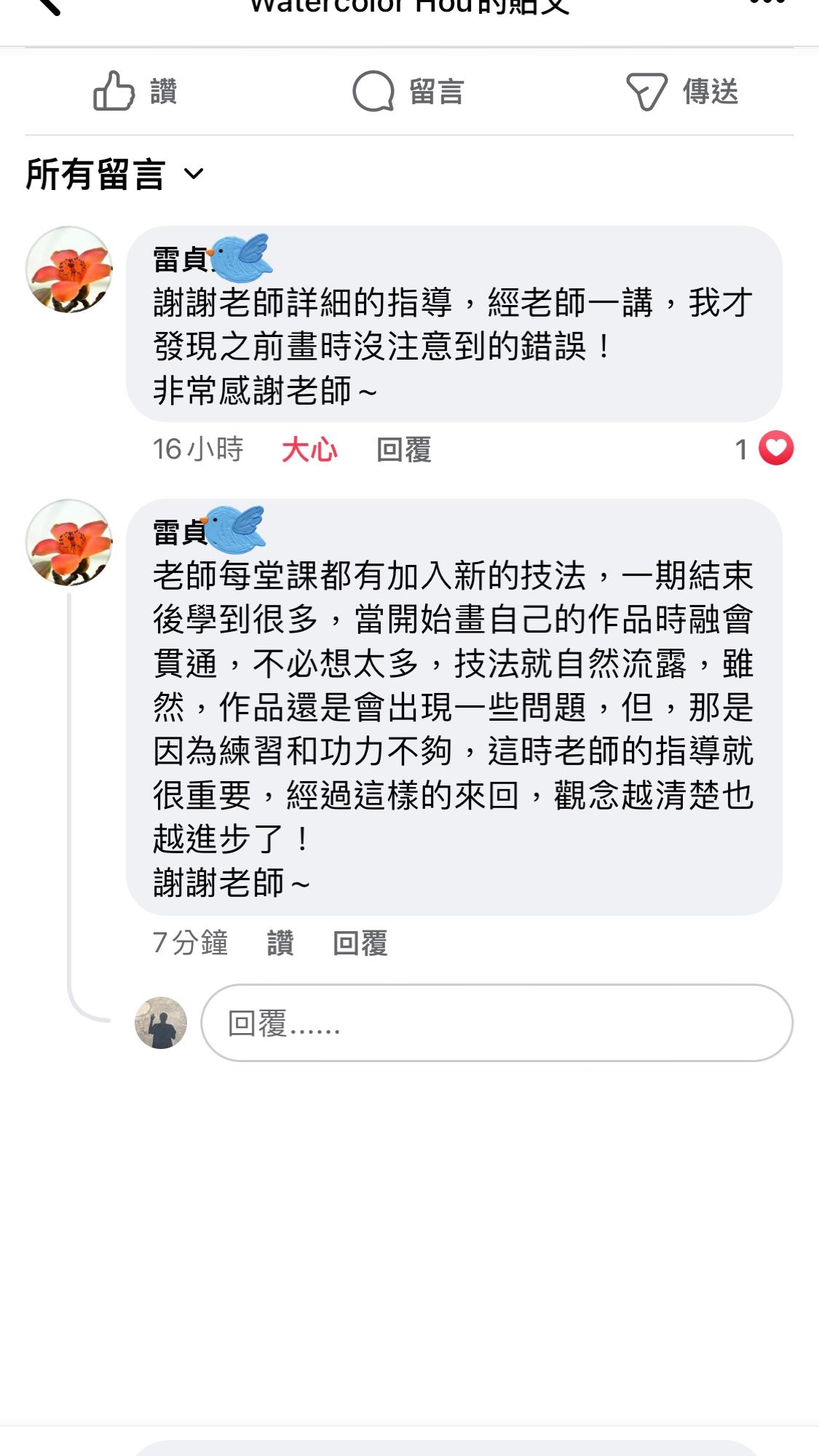
Task: Tap 留言 to comment on the post
Action: [408, 92]
